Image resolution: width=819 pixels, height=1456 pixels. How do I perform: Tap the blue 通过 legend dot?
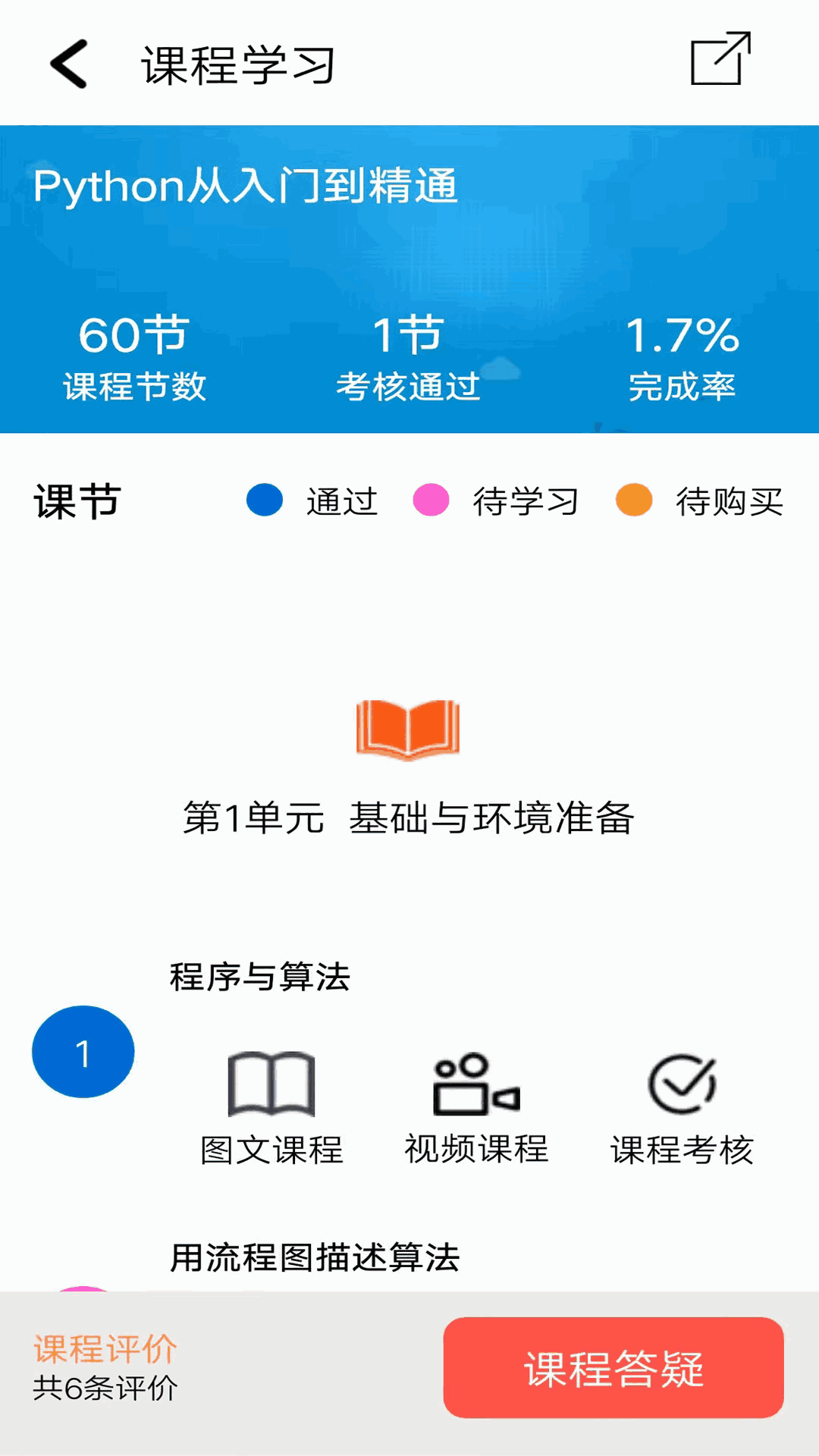(x=265, y=501)
